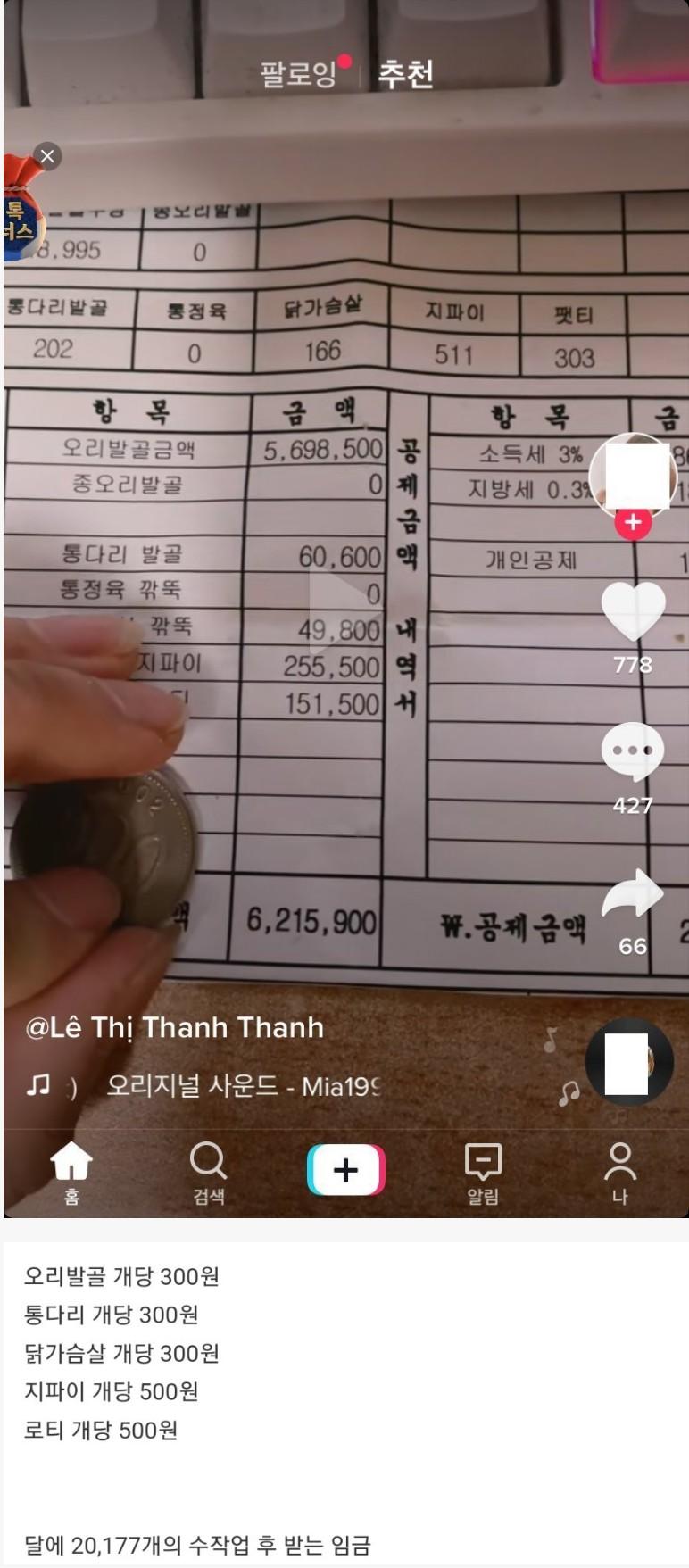The width and height of the screenshot is (689, 1568).
Task: Switch to the 추천 feed tab
Action: (405, 74)
